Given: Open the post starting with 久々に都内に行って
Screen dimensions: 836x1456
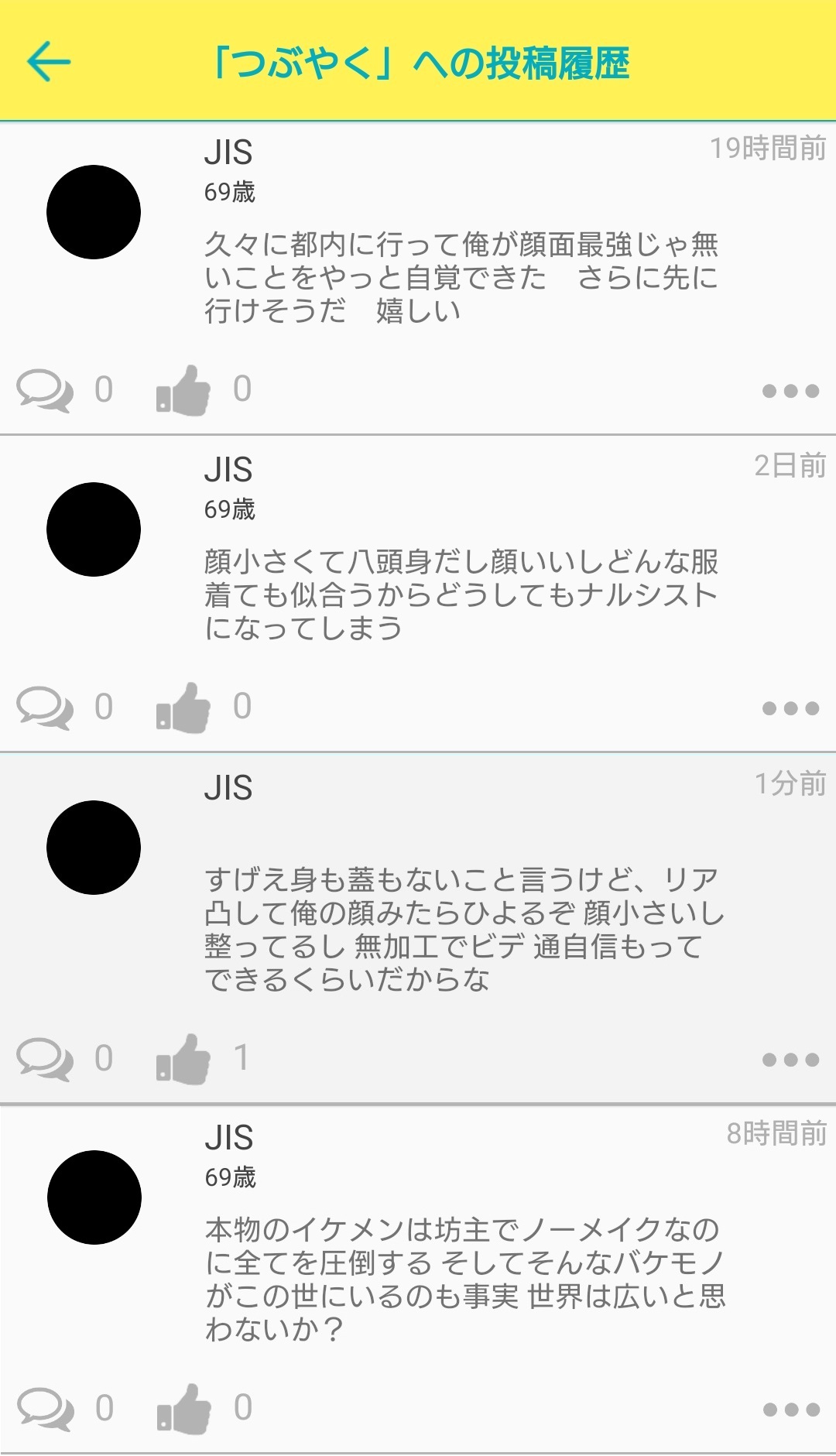Looking at the screenshot, I should point(462,277).
